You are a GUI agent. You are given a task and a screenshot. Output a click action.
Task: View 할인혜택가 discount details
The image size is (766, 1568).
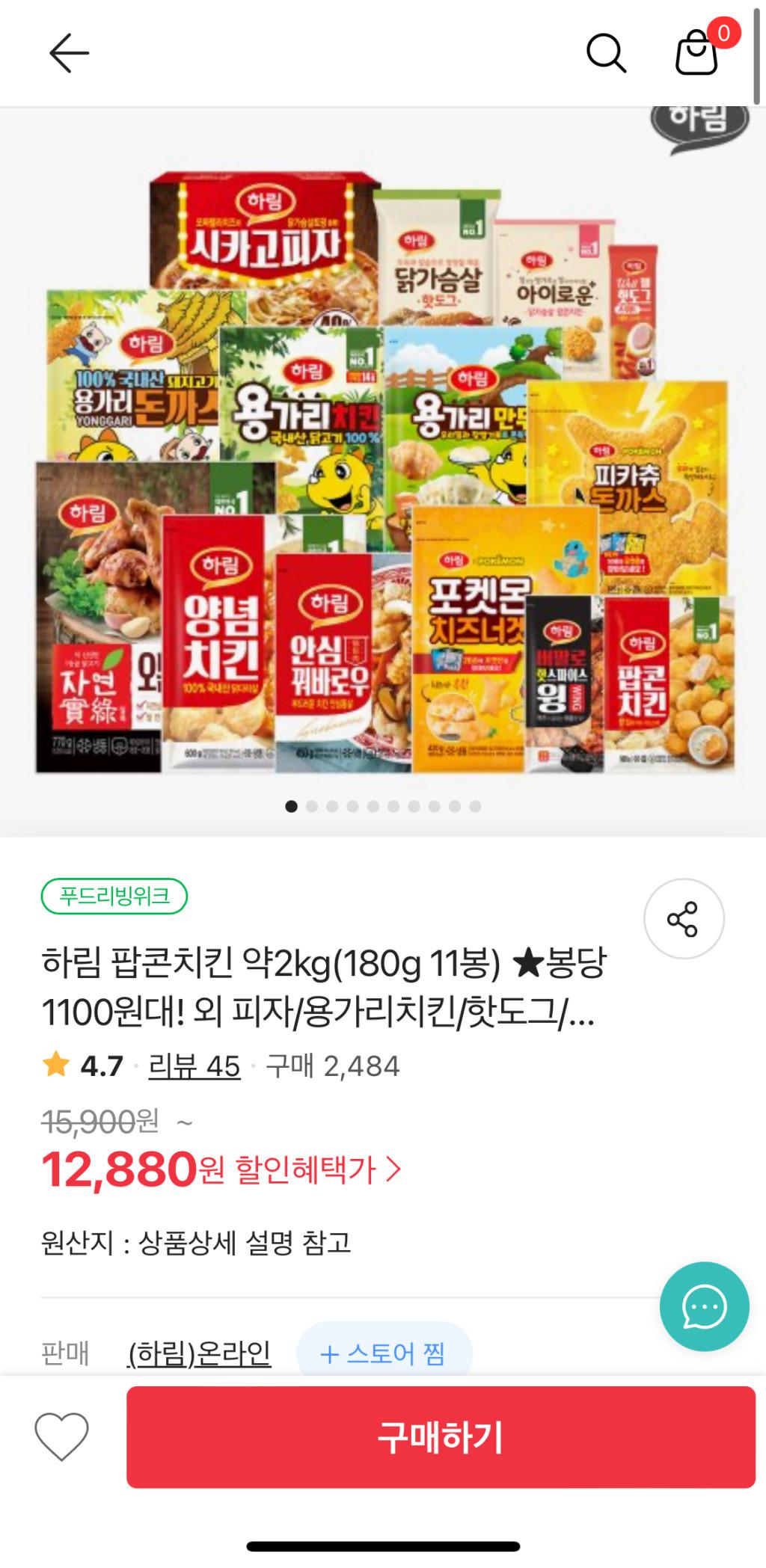click(x=318, y=1169)
